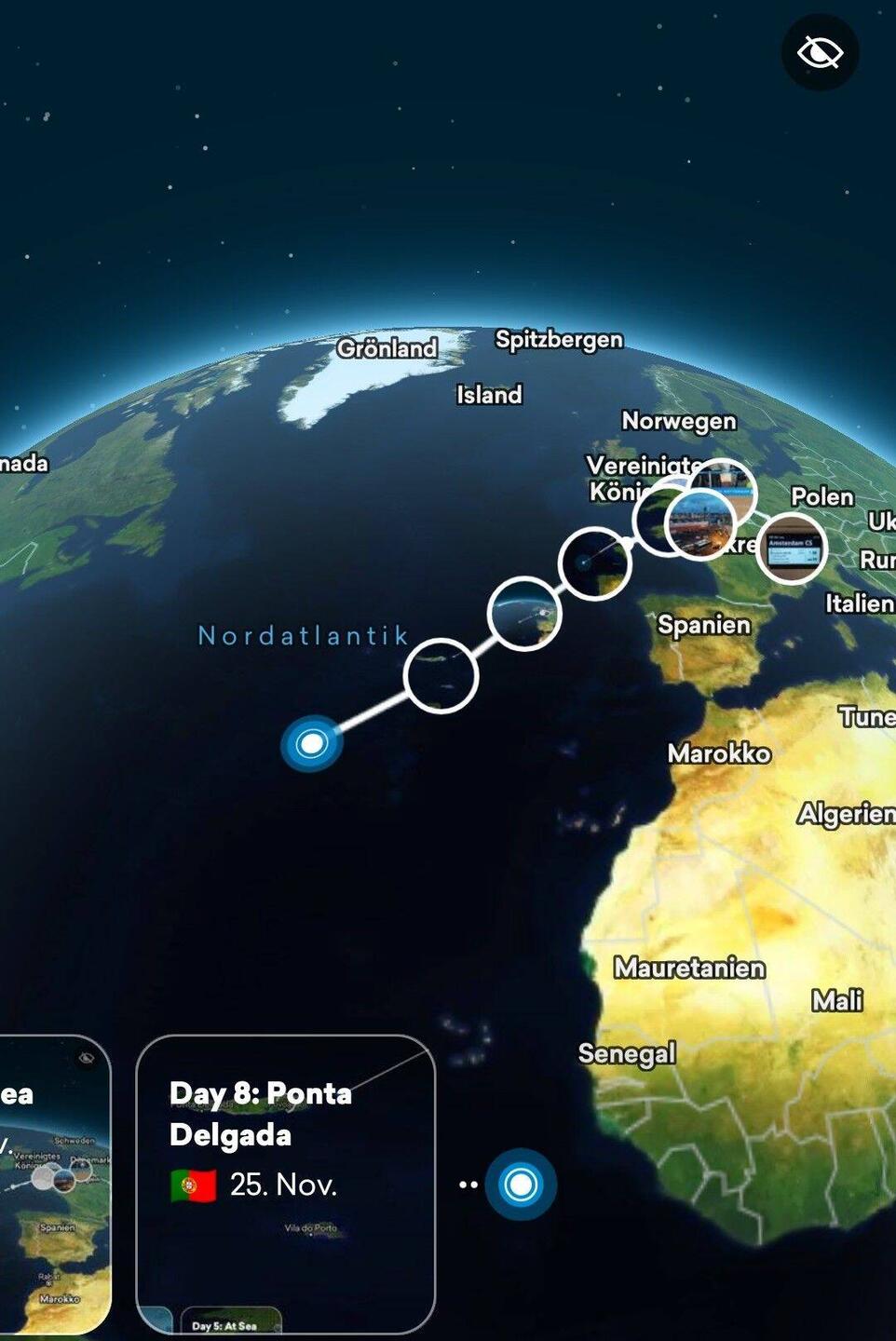This screenshot has width=896, height=1341.
Task: Toggle the eye visibility icon
Action: tap(820, 52)
